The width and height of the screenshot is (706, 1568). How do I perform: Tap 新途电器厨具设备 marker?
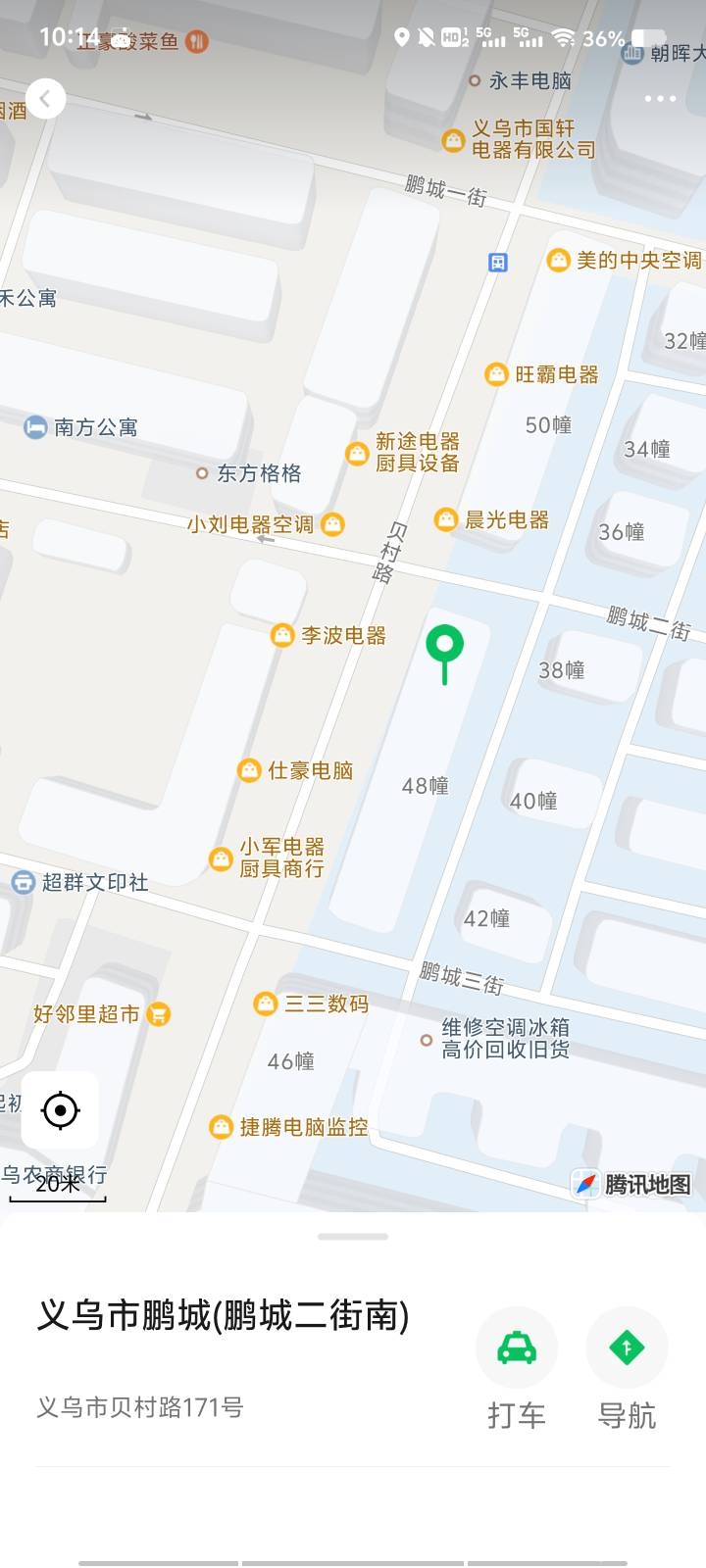[x=357, y=453]
